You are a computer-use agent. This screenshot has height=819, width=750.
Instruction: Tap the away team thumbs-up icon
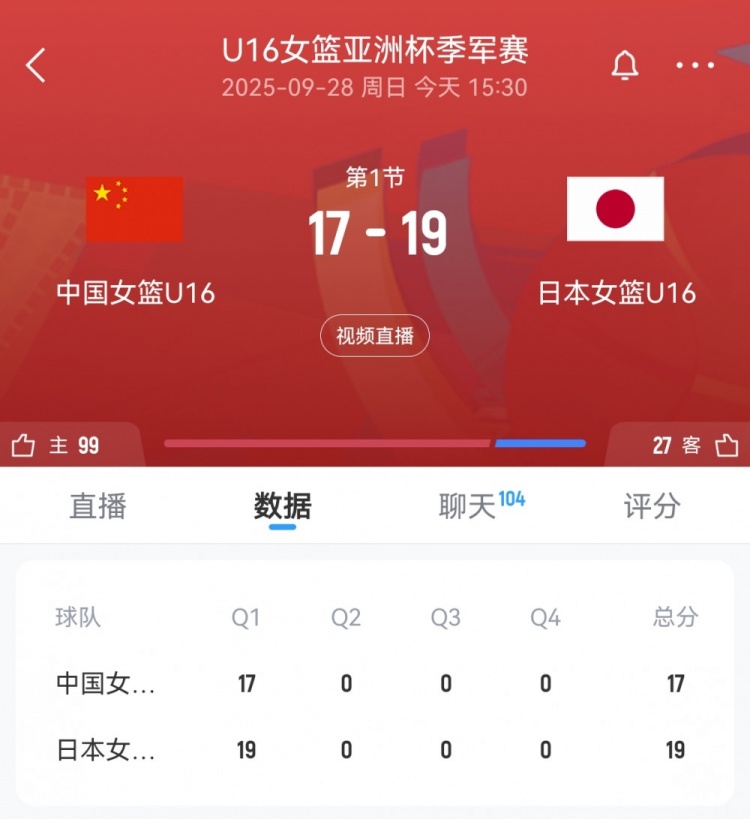tap(727, 443)
